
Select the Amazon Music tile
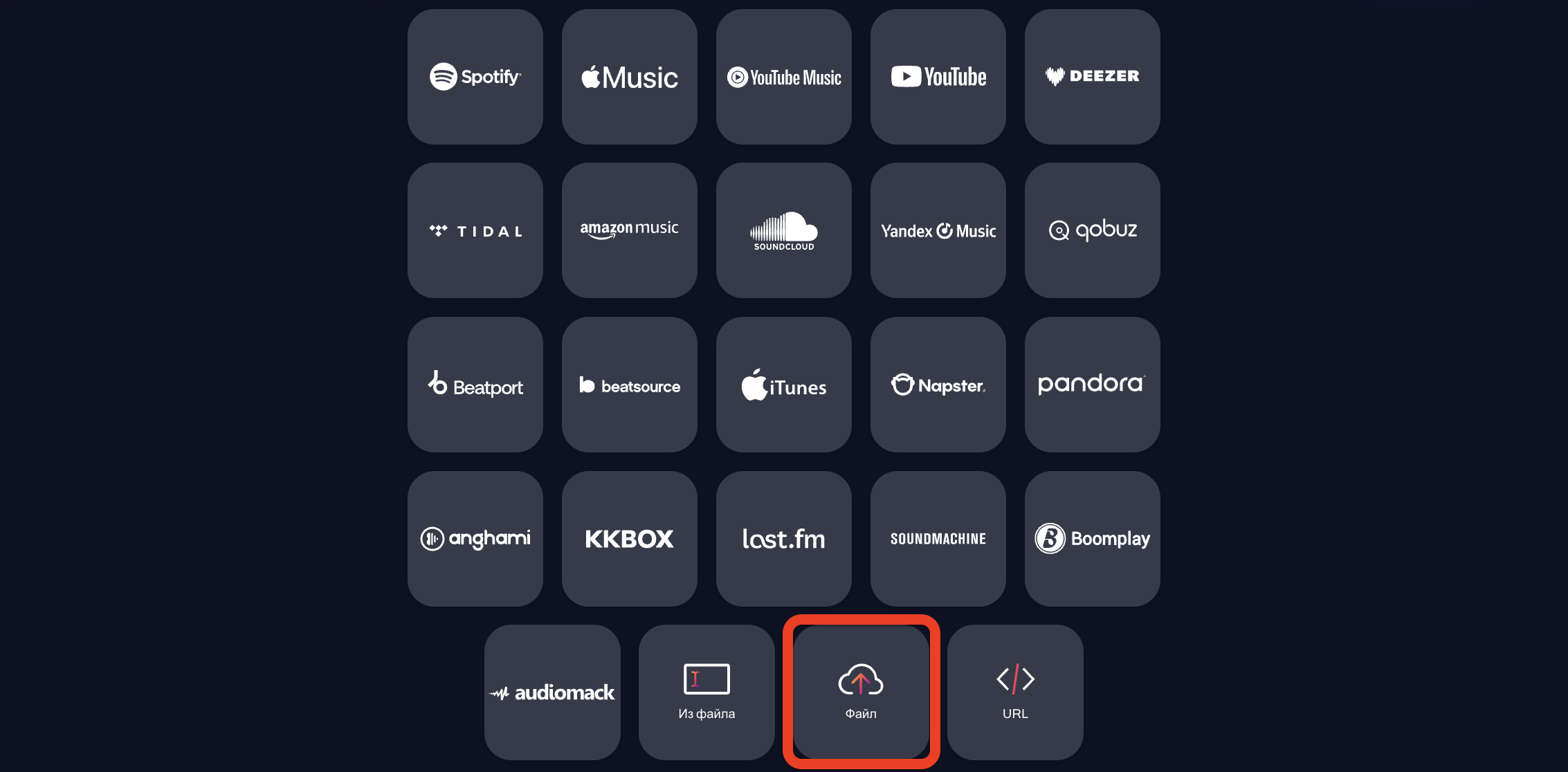point(630,230)
